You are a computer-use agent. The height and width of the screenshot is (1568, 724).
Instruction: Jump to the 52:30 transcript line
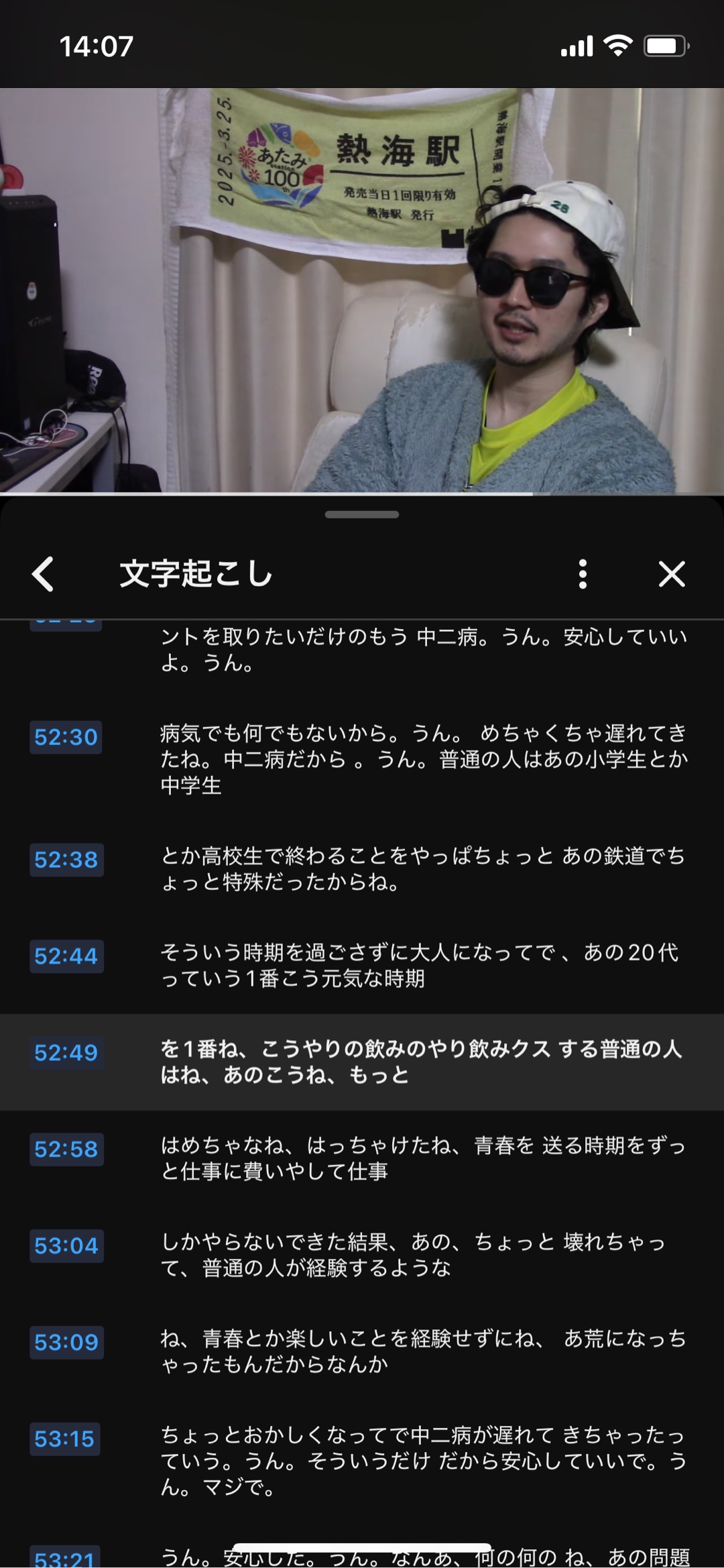coord(66,737)
